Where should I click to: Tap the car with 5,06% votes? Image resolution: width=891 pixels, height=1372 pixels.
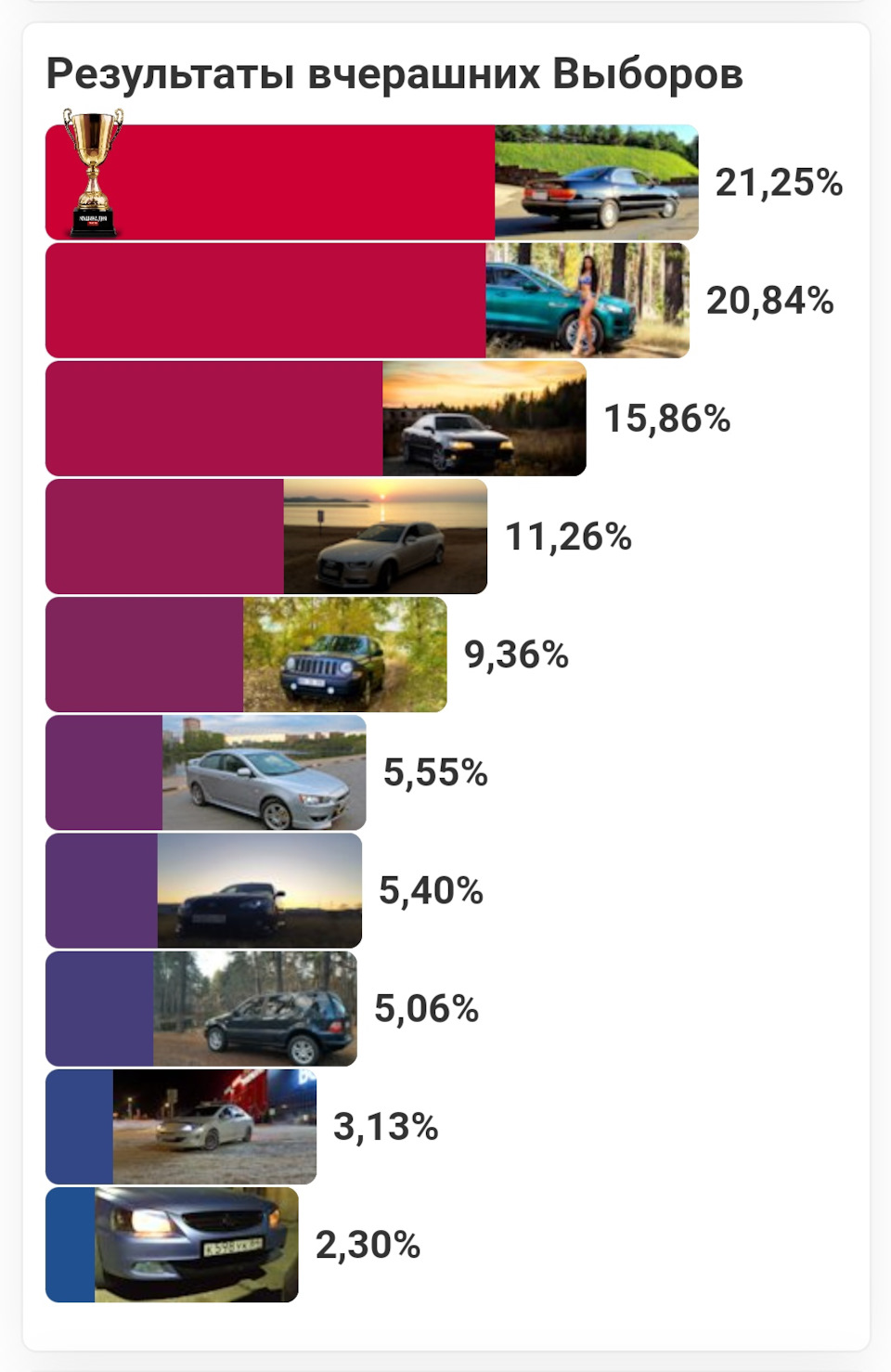[x=254, y=1008]
